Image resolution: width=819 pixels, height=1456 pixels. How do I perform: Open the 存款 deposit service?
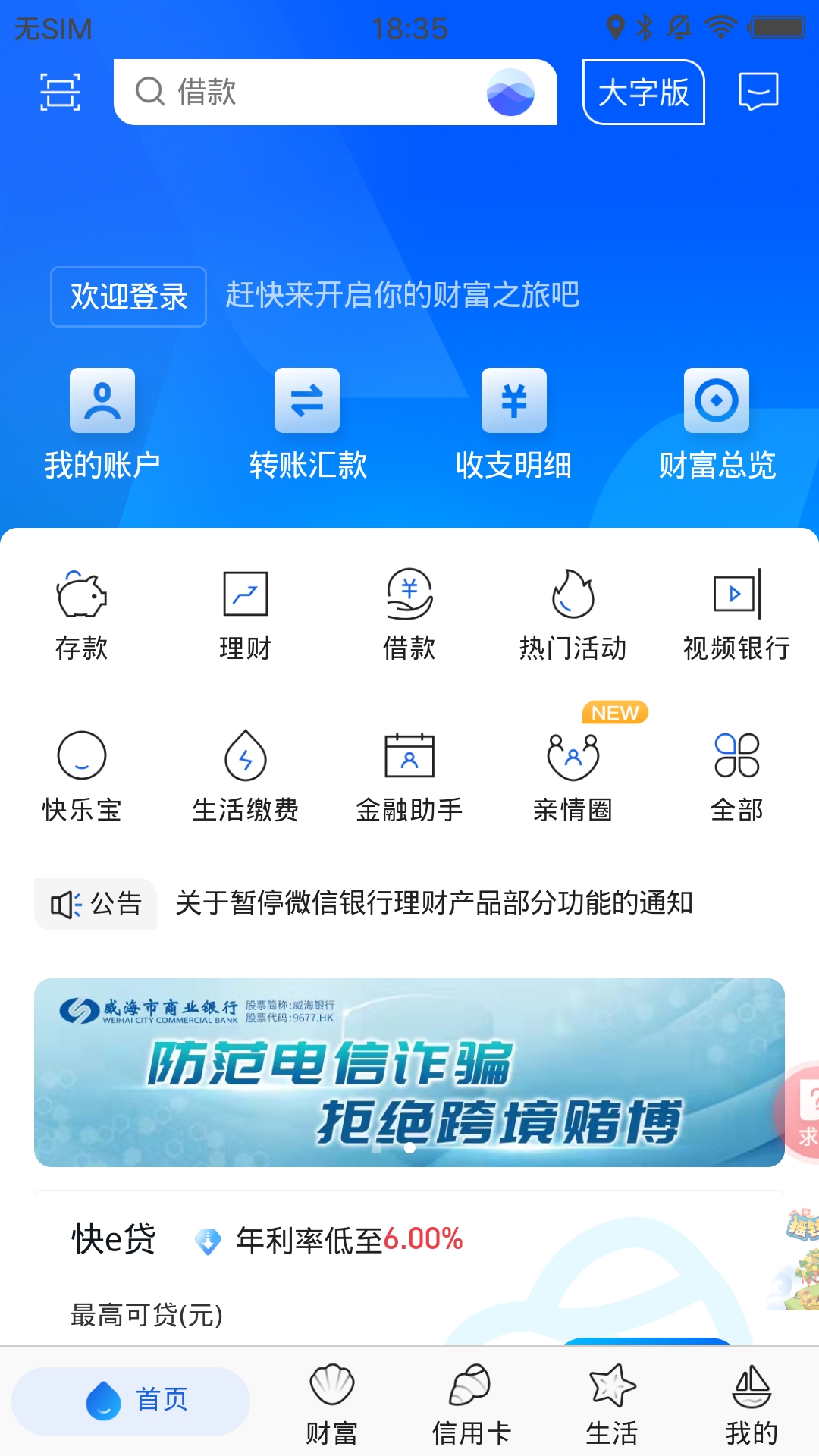click(x=81, y=614)
